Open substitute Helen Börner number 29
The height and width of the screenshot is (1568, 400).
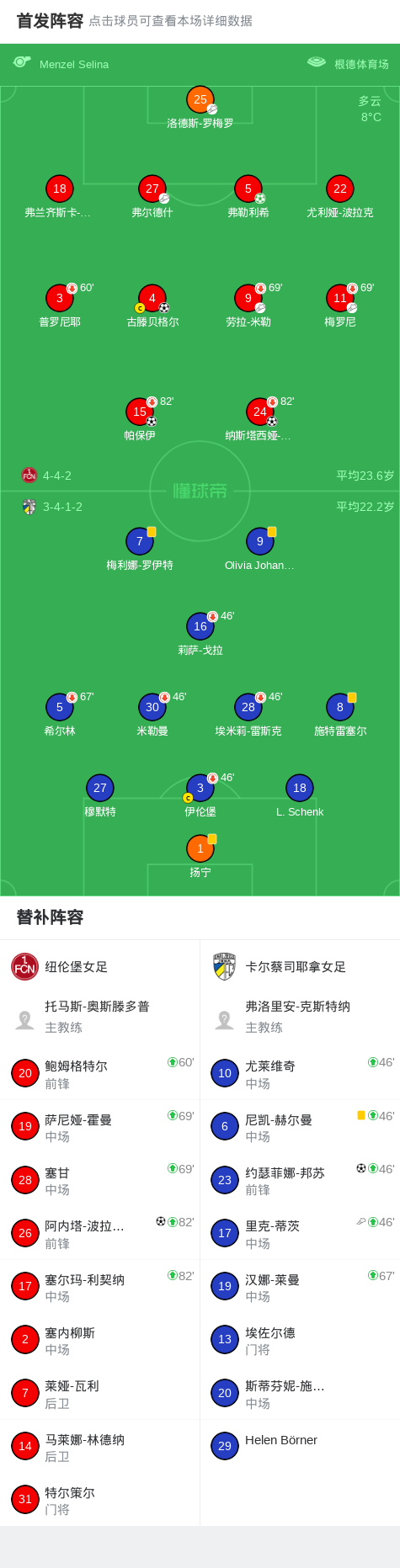pos(300,1446)
